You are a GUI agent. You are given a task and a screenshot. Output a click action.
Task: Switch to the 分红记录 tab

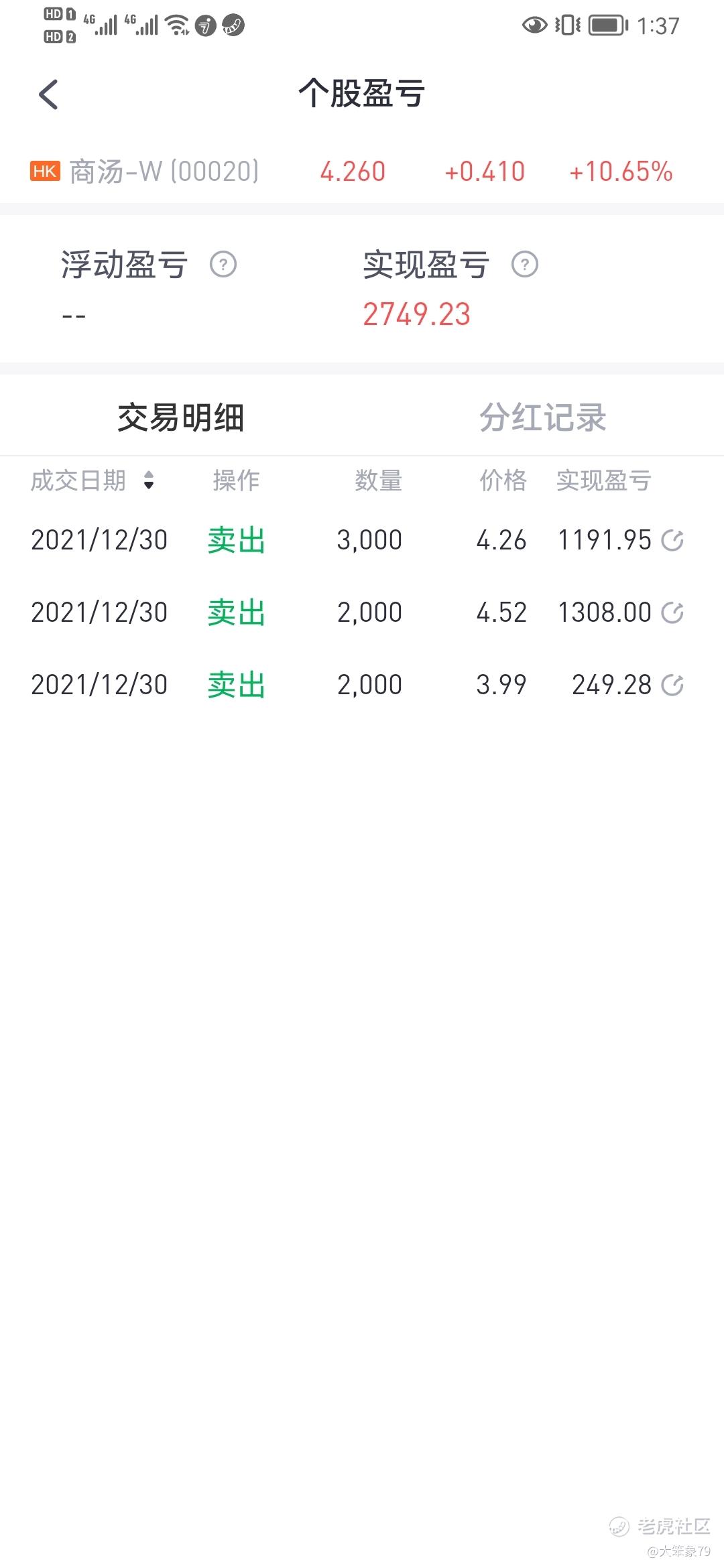pyautogui.click(x=543, y=417)
